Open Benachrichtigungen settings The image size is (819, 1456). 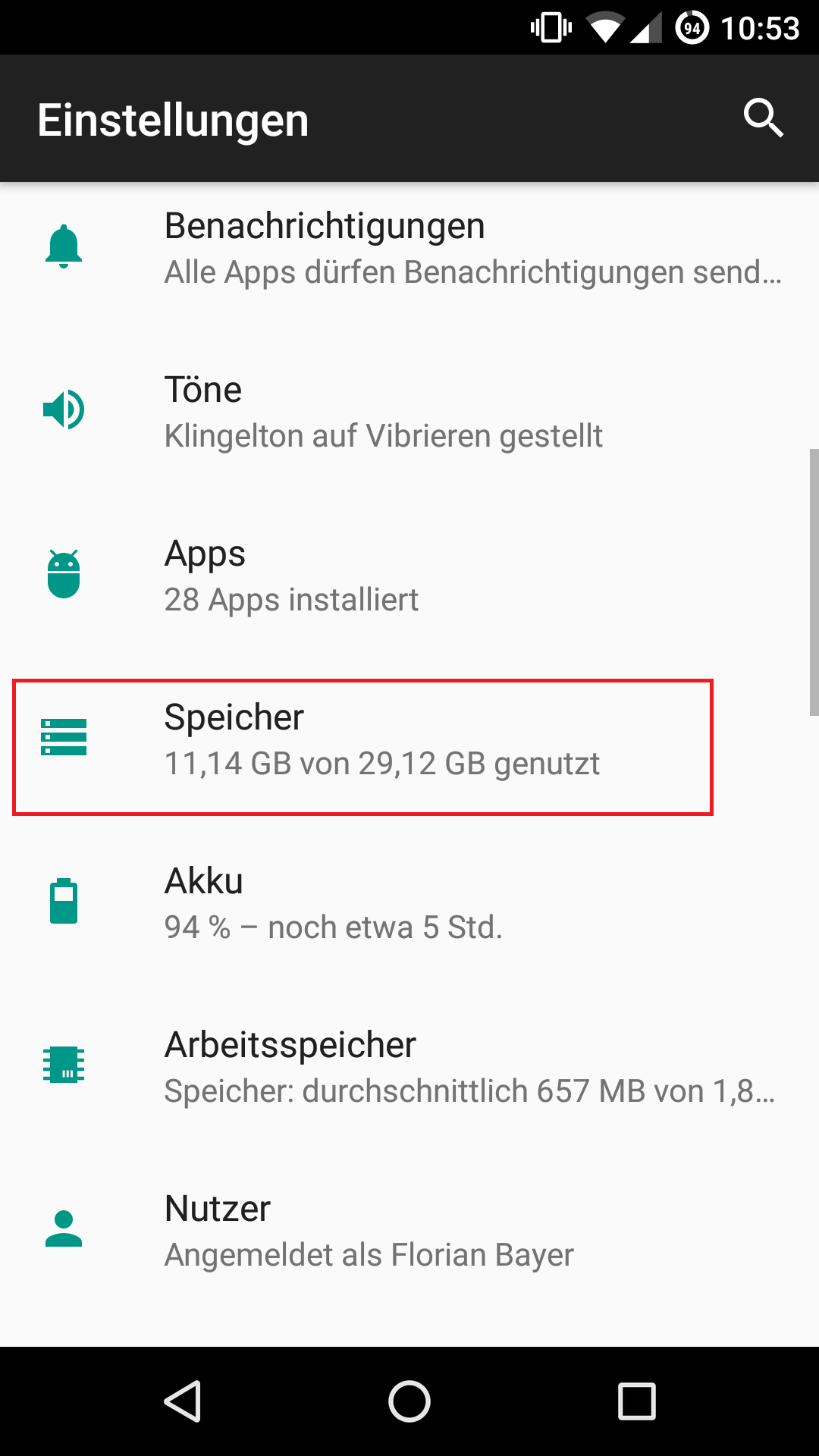(x=409, y=249)
